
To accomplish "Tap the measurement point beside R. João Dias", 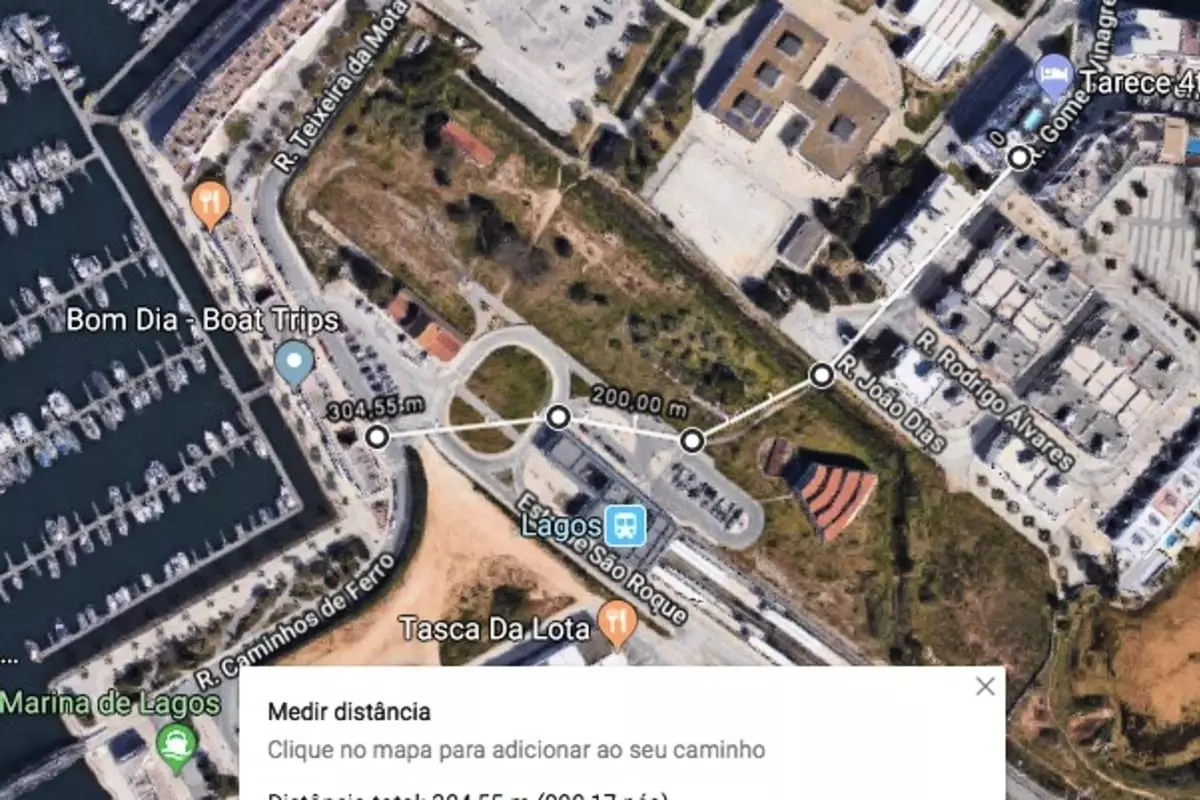I will (821, 375).
